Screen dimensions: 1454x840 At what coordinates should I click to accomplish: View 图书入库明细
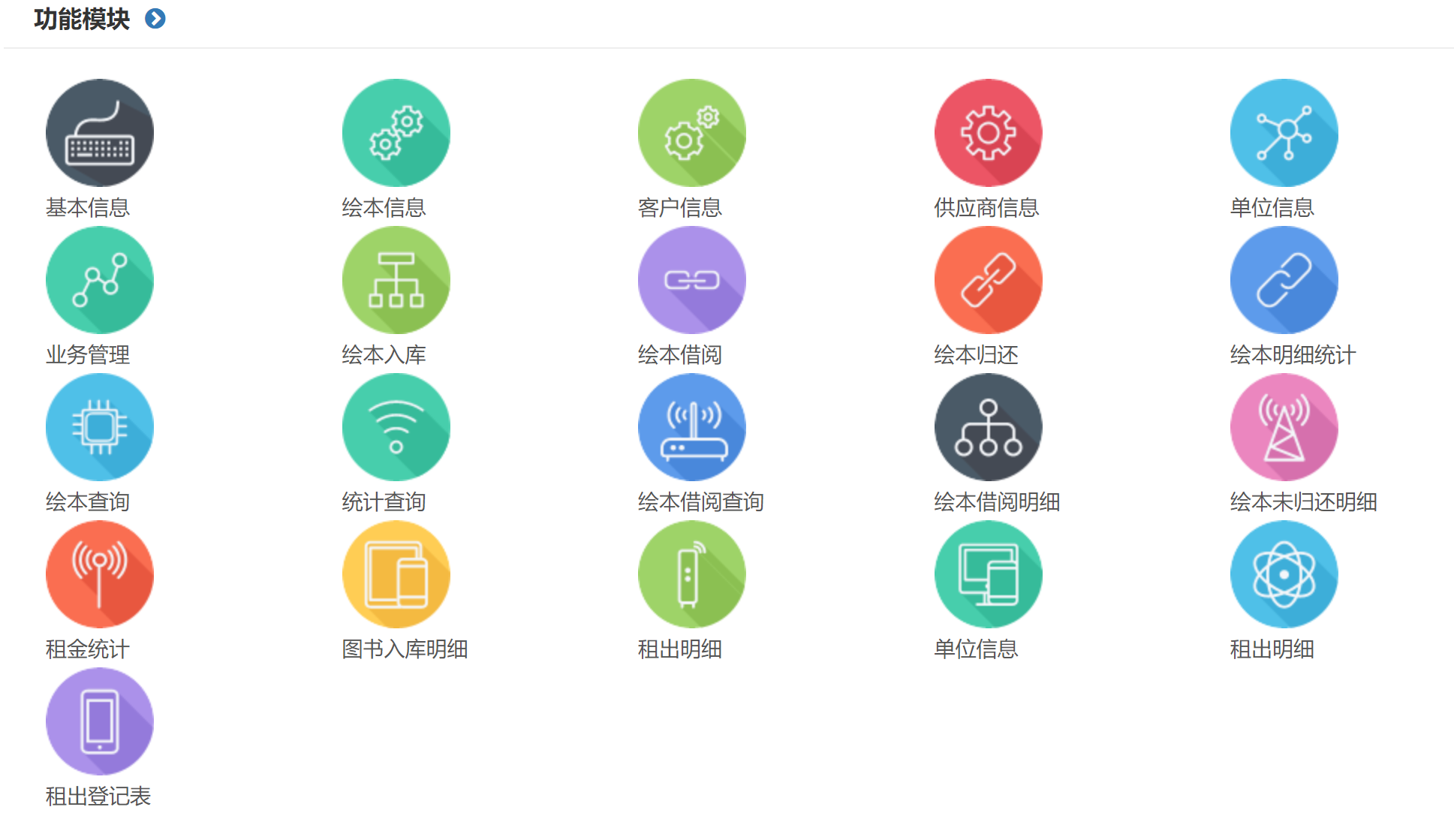coord(396,574)
